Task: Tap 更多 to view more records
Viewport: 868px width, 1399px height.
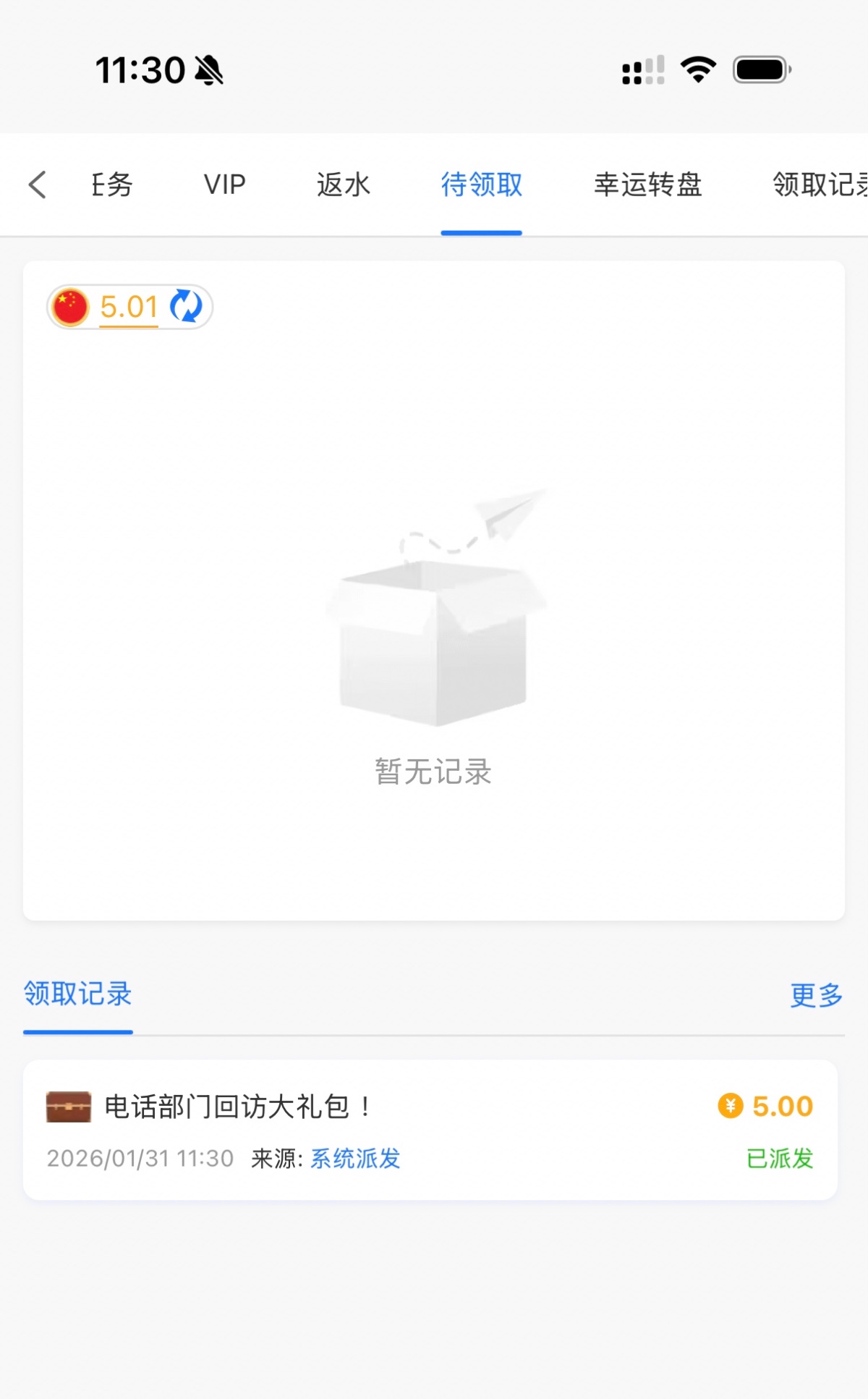Action: [816, 995]
